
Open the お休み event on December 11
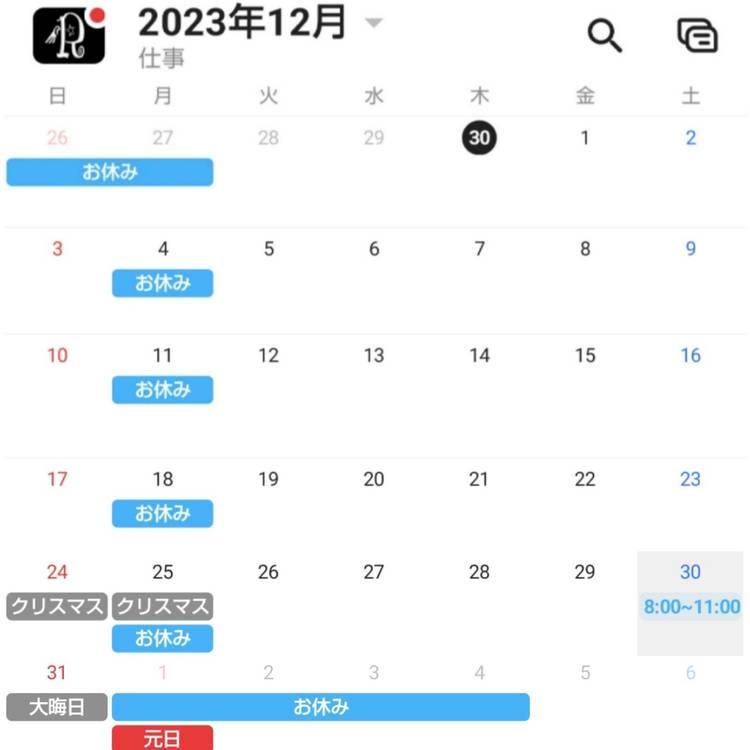162,389
